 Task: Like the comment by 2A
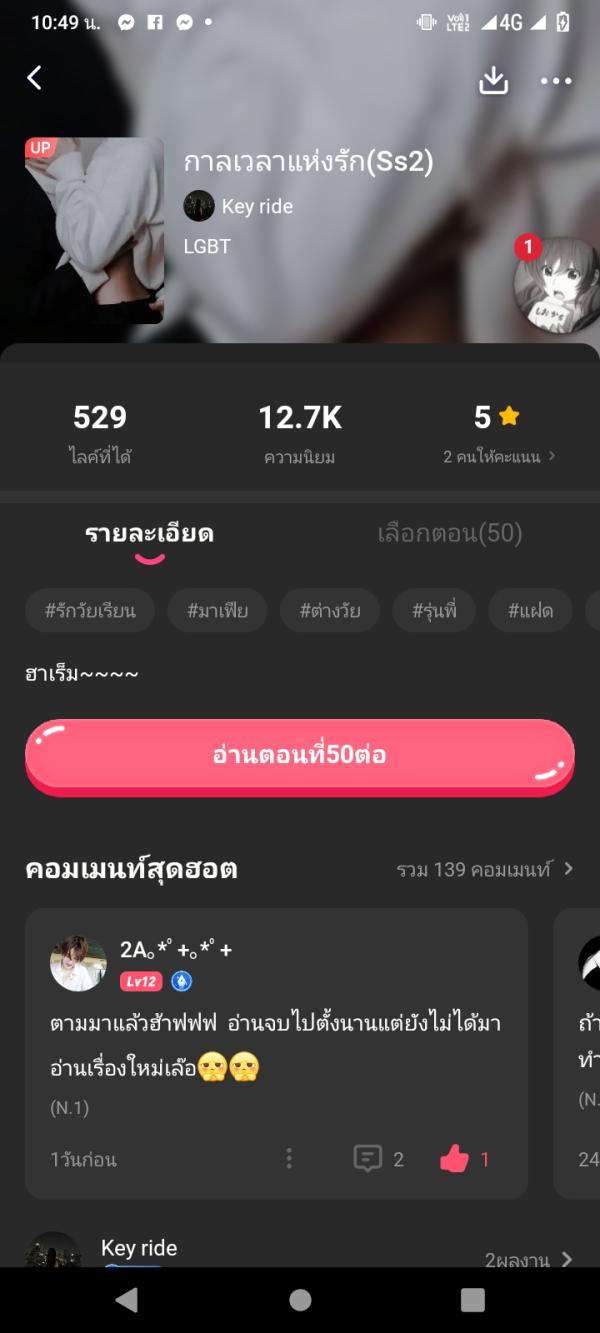[465, 1159]
